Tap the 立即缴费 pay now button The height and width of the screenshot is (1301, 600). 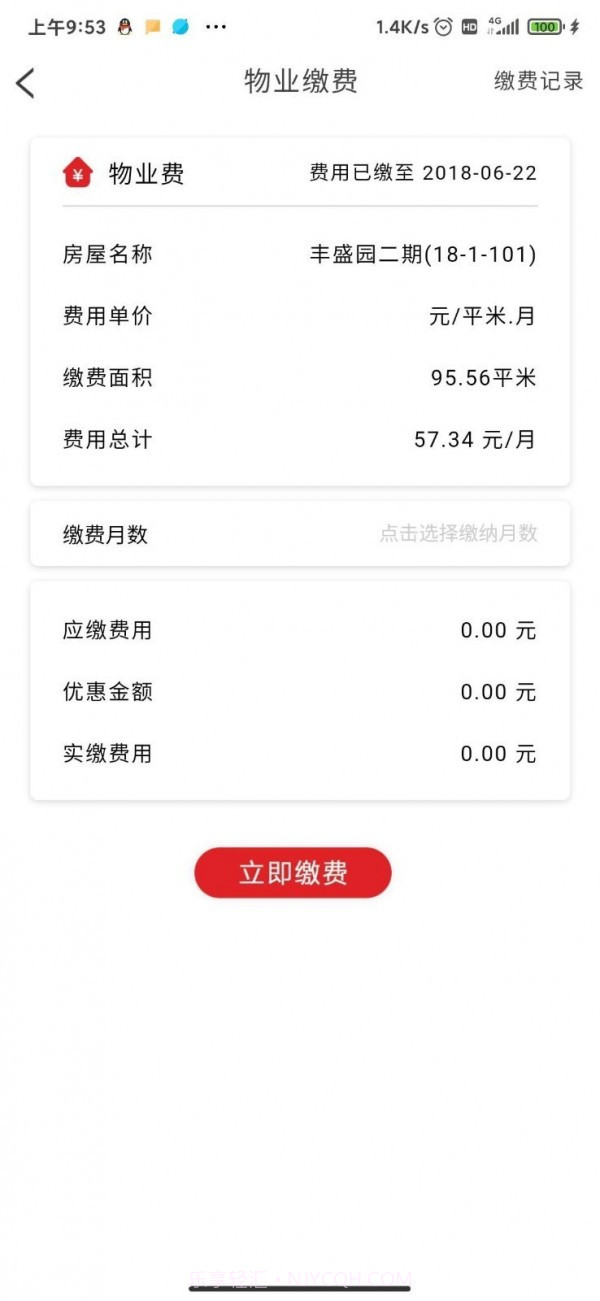tap(293, 873)
